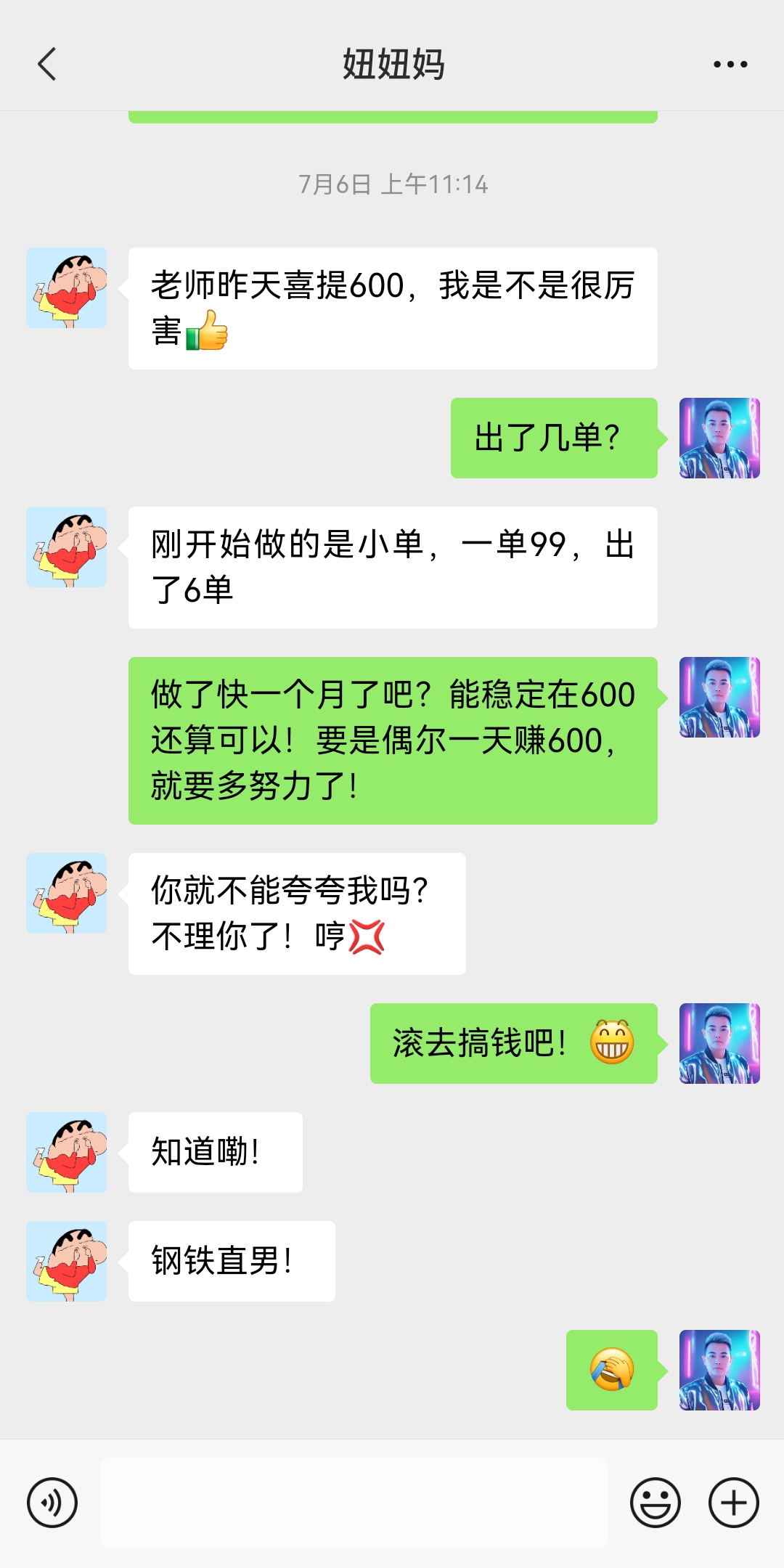Tap my avatar beside 出了几单 message
The image size is (784, 1568).
click(719, 438)
